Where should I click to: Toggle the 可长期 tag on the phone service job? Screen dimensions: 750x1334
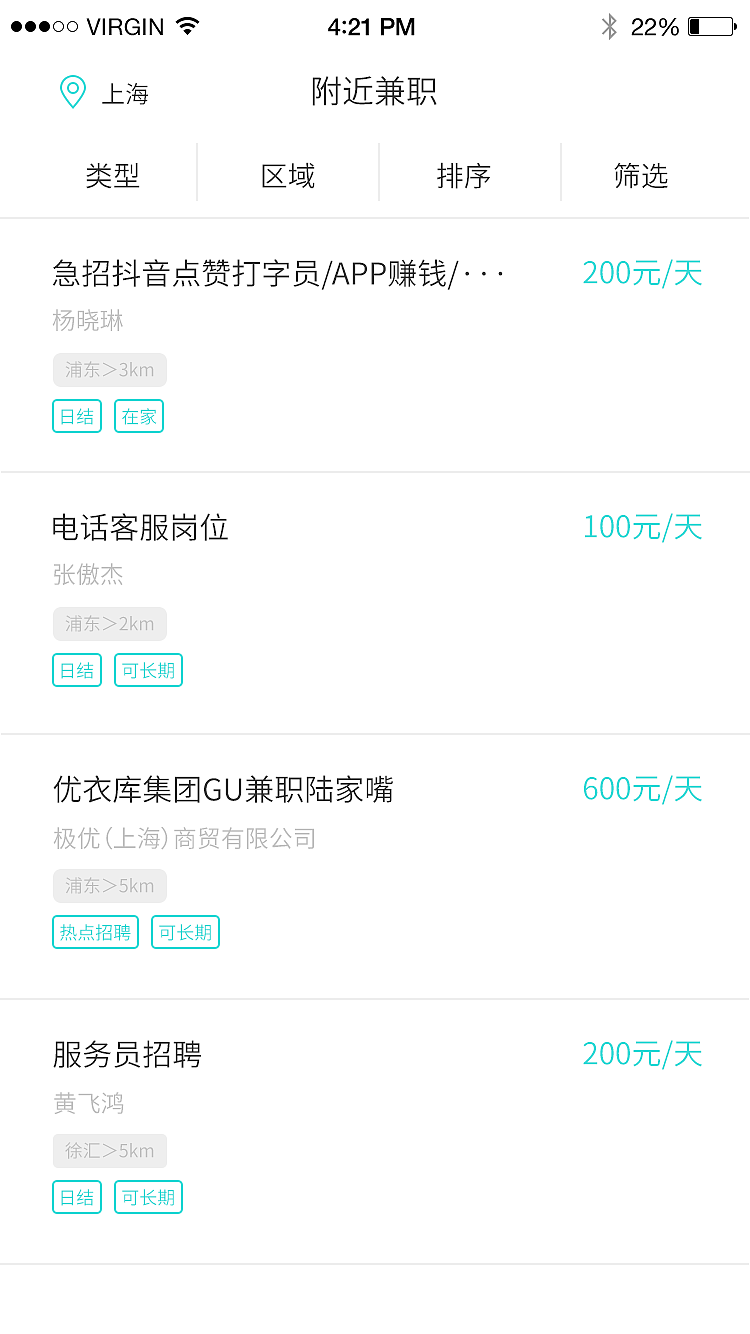tap(148, 670)
